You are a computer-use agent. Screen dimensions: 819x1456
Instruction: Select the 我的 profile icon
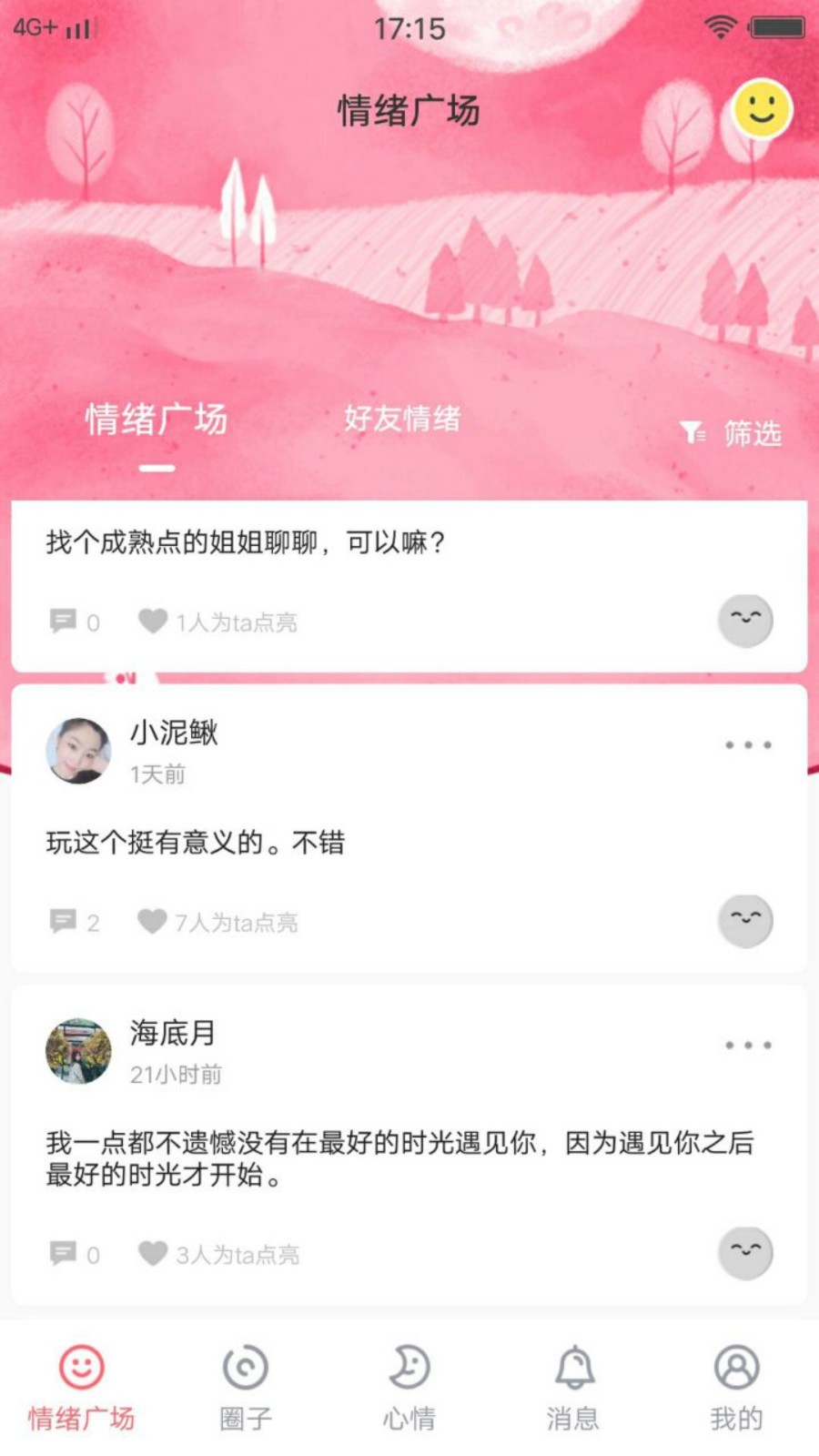737,1365
